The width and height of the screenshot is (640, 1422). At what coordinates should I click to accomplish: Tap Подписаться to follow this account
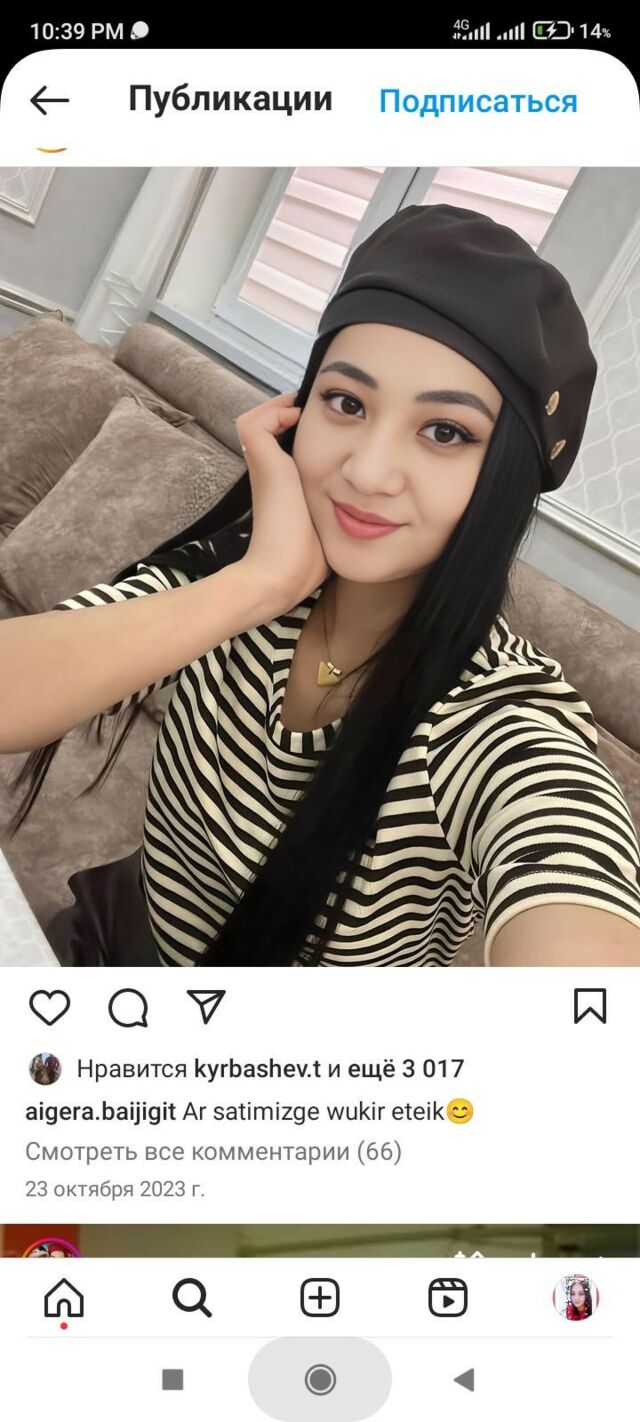point(478,101)
